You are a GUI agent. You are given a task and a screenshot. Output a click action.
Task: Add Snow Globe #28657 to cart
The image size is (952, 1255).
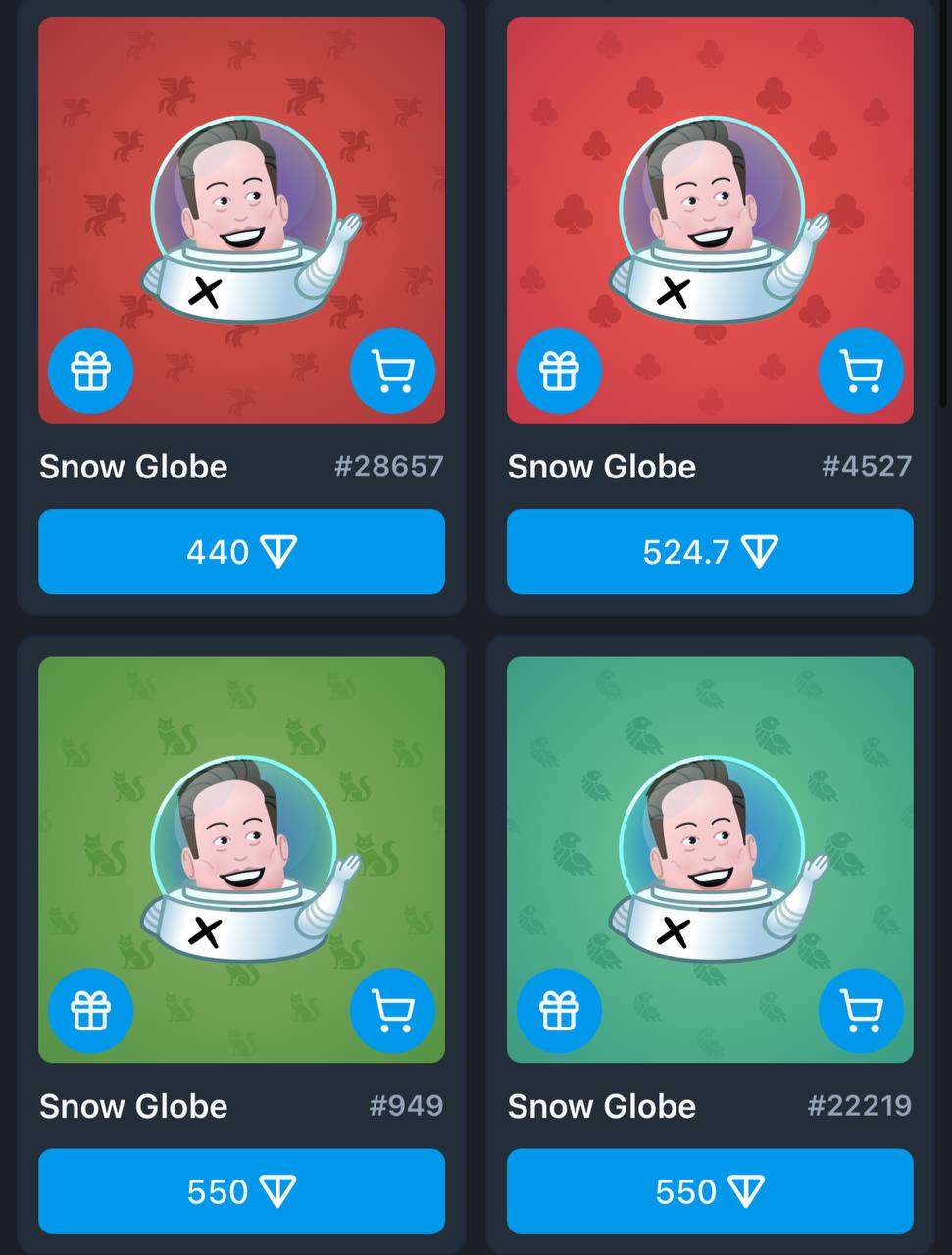(x=392, y=371)
